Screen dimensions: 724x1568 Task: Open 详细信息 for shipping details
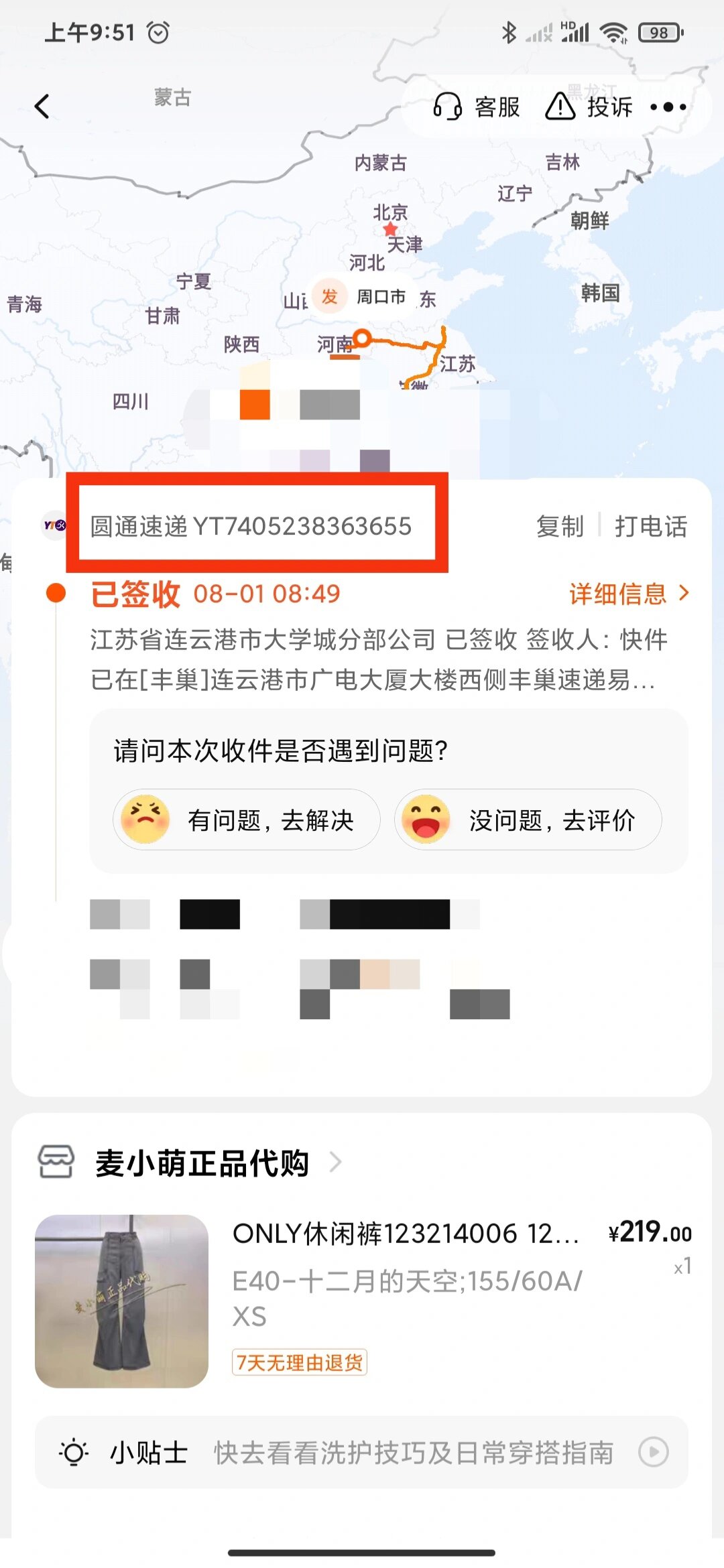(x=628, y=594)
